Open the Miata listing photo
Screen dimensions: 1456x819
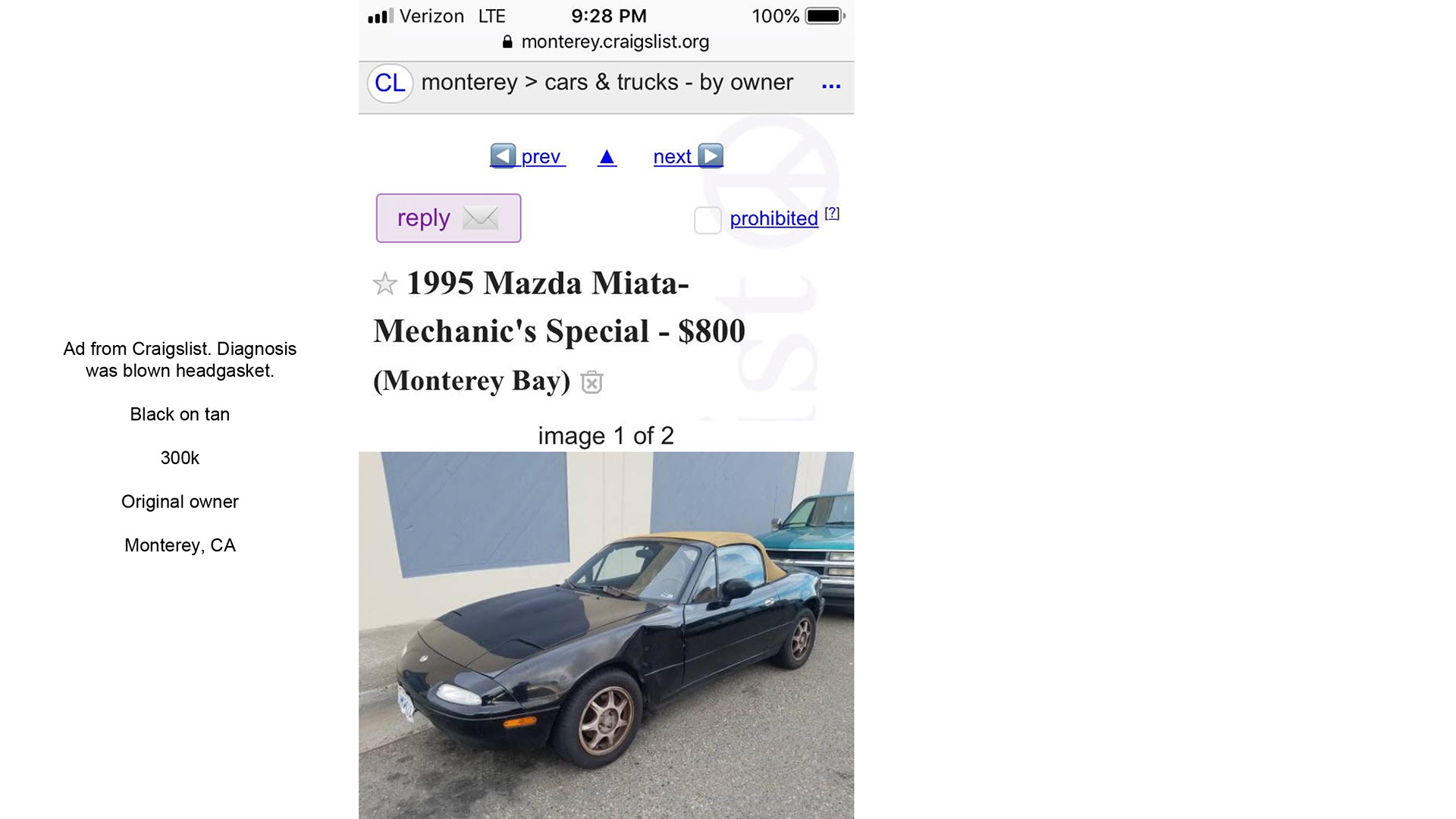(x=606, y=635)
